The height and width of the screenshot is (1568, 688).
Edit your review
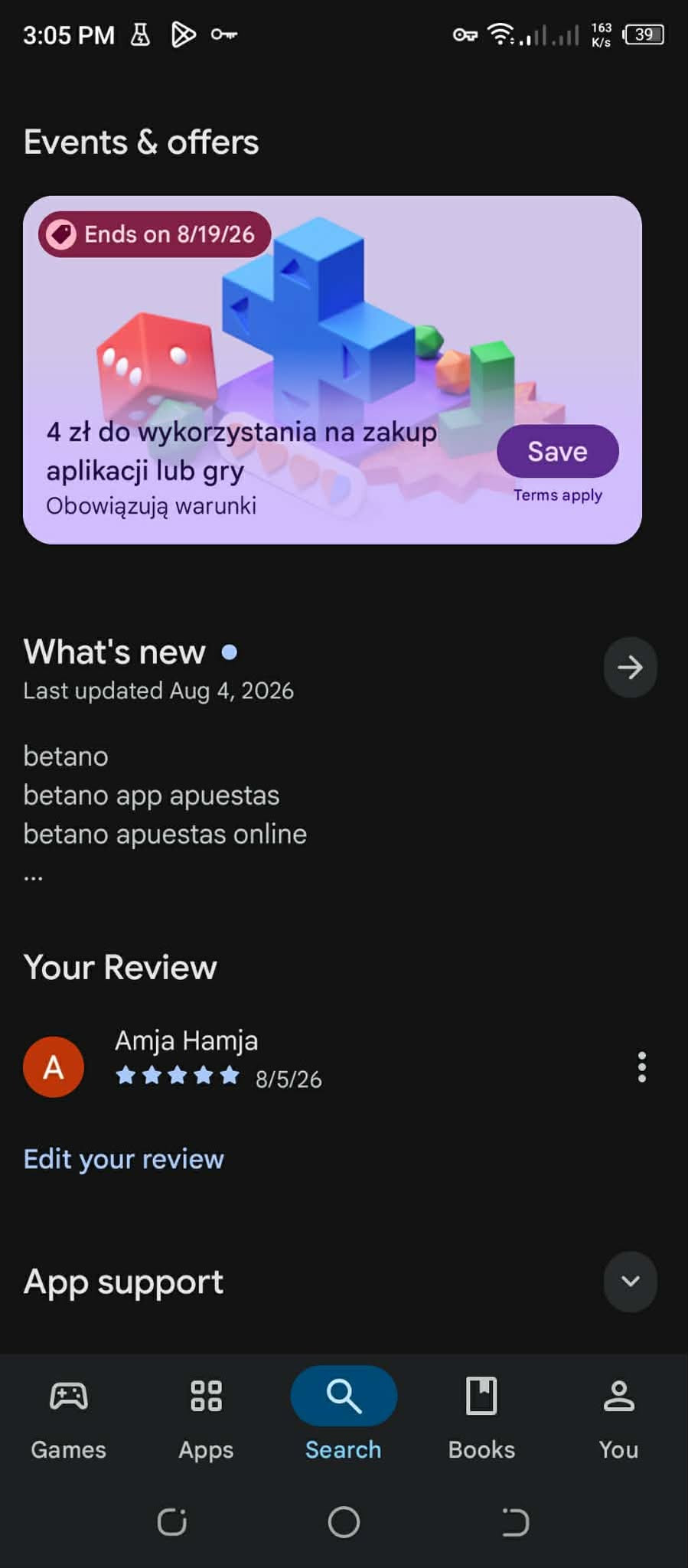pyautogui.click(x=123, y=1159)
